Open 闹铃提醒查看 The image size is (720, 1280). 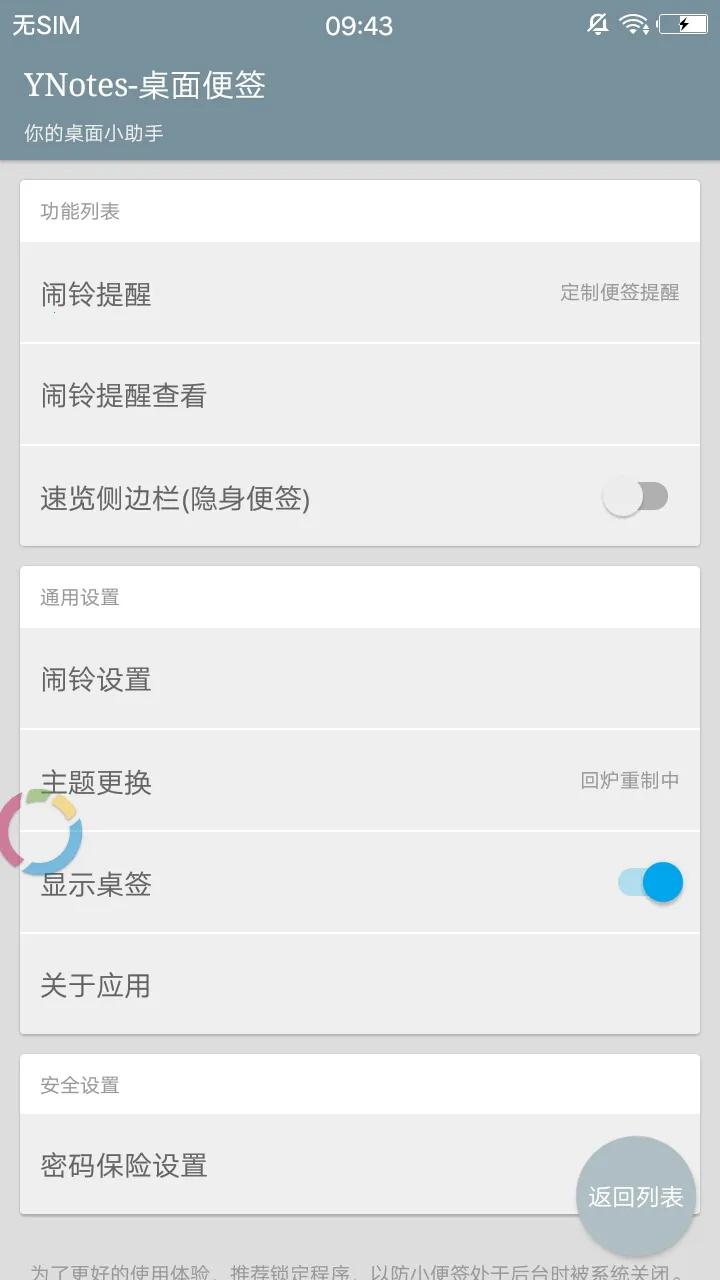(360, 396)
